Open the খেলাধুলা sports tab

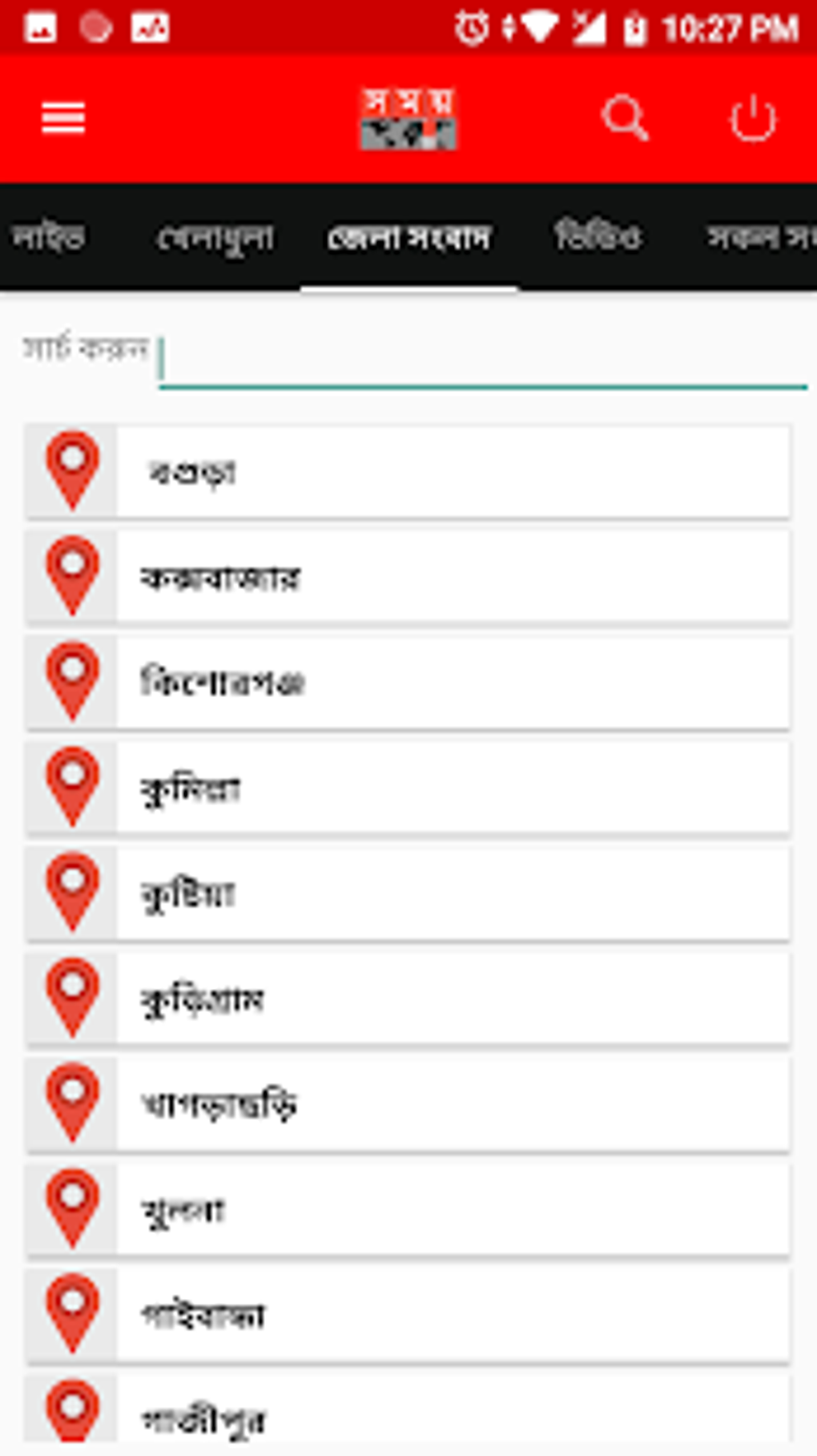[215, 237]
